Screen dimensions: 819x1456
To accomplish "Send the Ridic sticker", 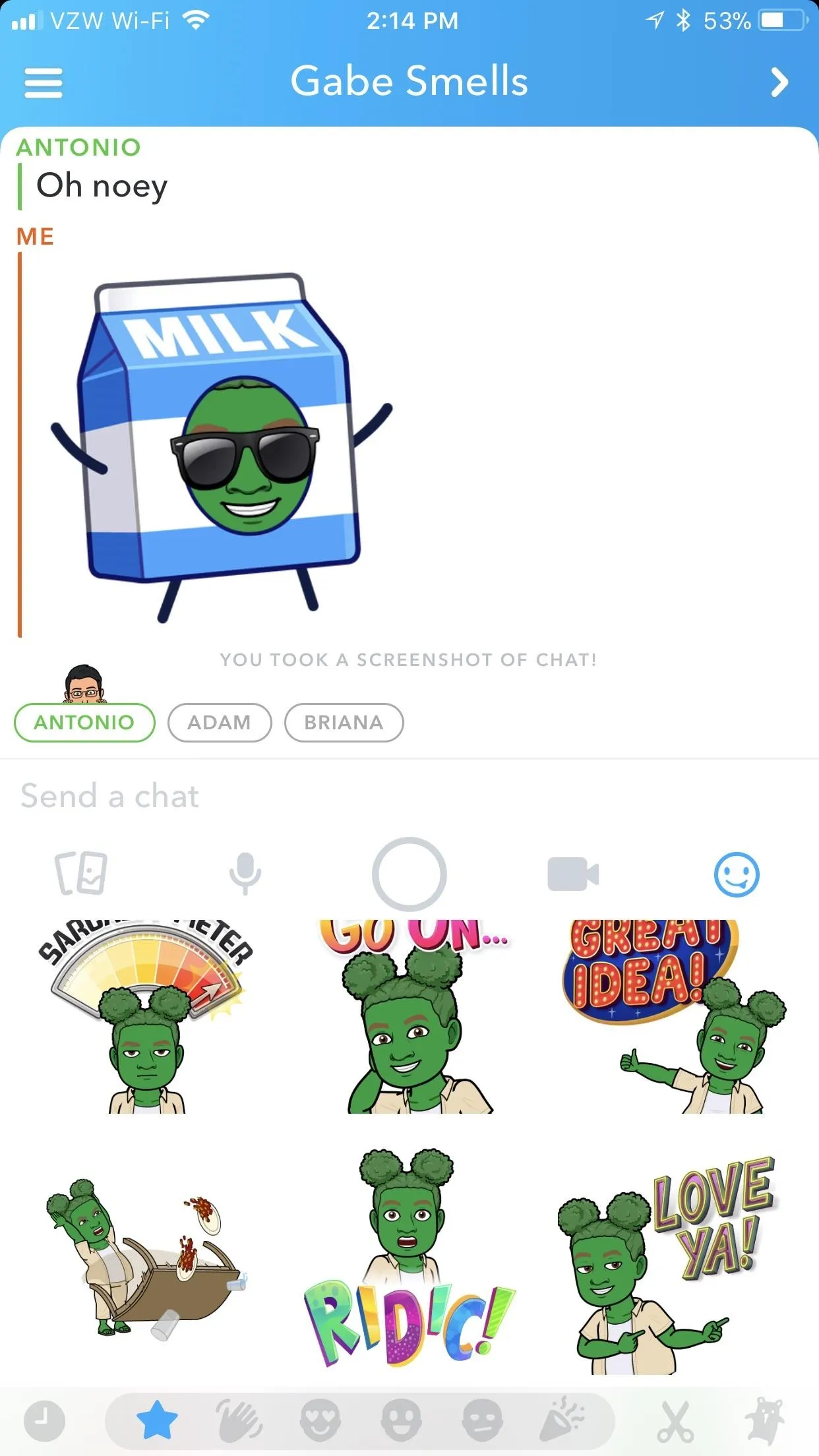I will (x=409, y=1258).
